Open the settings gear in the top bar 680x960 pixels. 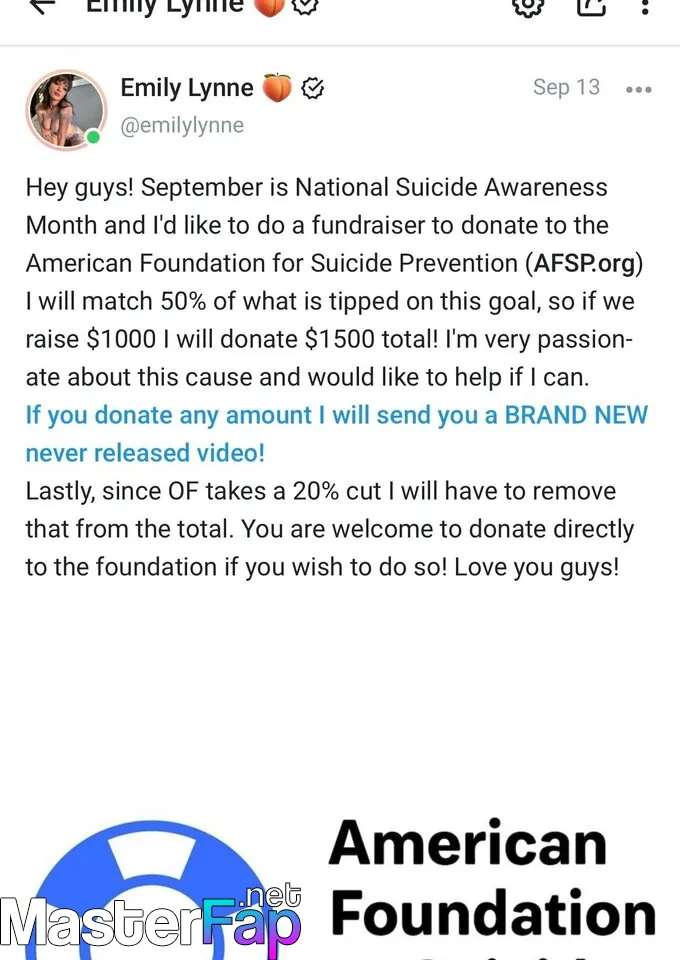pos(527,6)
